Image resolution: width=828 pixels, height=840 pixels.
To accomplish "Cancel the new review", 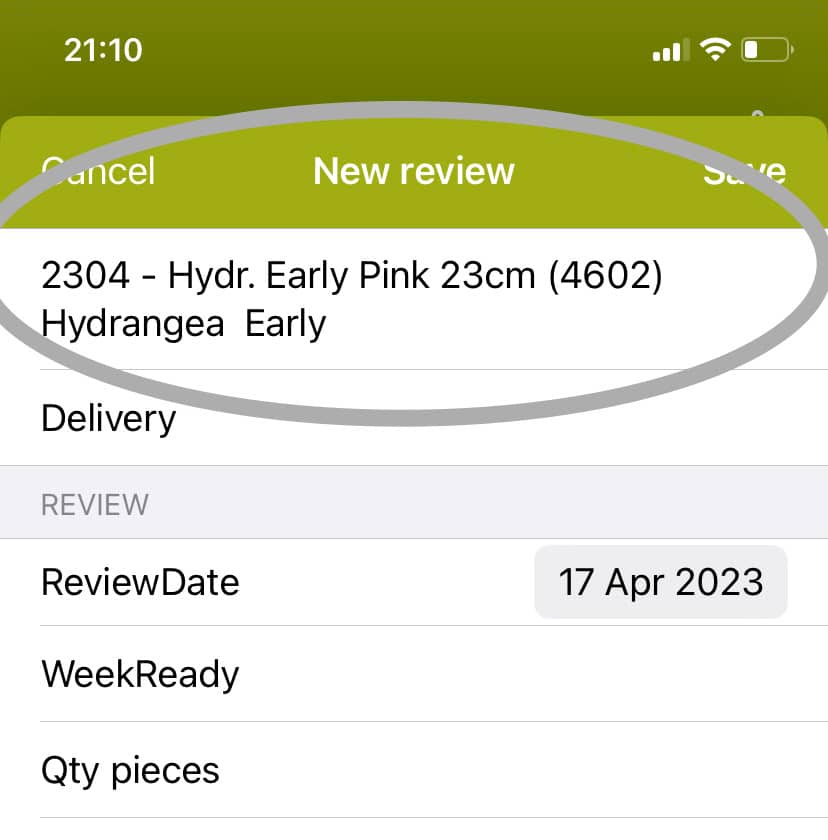I will [x=98, y=171].
